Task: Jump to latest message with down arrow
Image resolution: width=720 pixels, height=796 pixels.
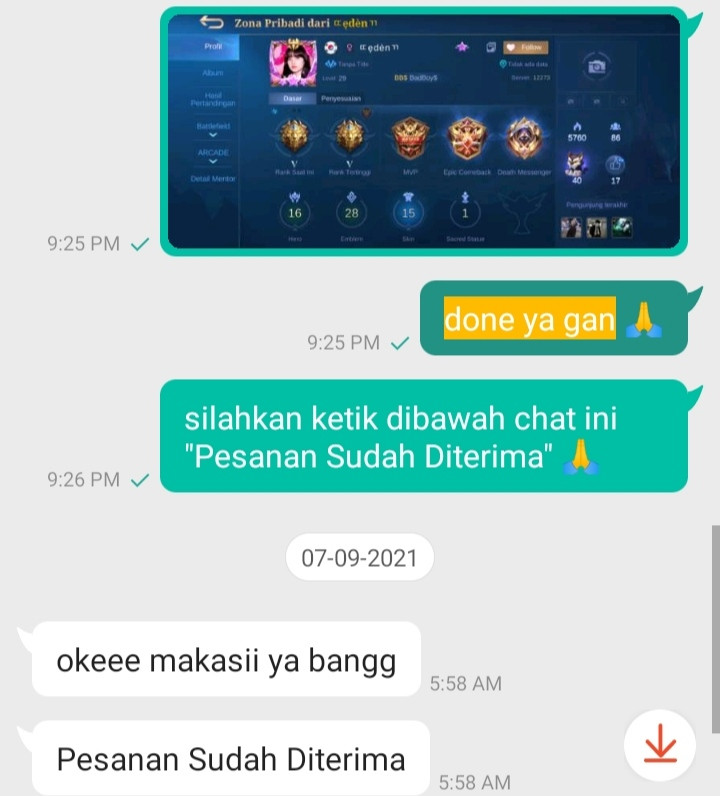Action: [660, 747]
